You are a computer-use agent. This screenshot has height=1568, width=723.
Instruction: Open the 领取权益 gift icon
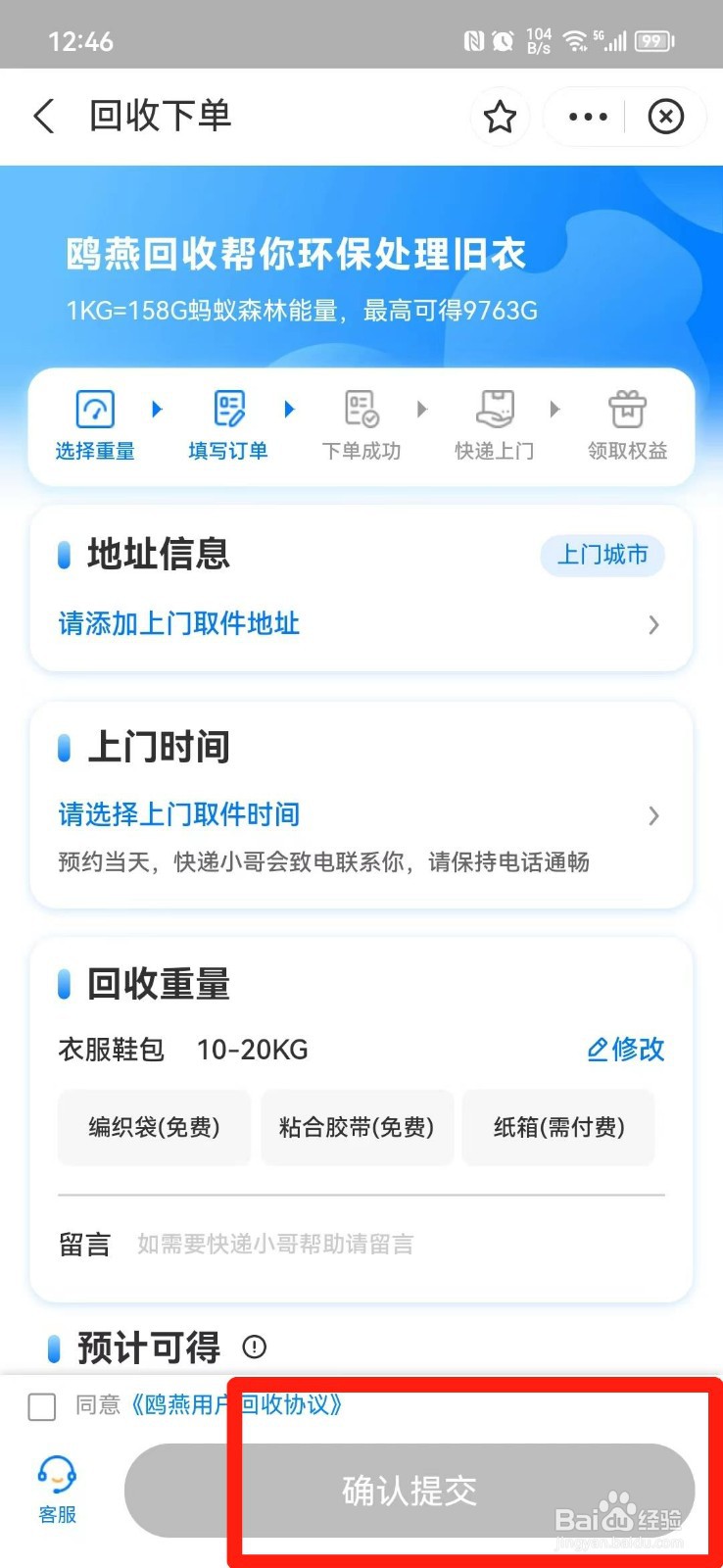coord(626,409)
